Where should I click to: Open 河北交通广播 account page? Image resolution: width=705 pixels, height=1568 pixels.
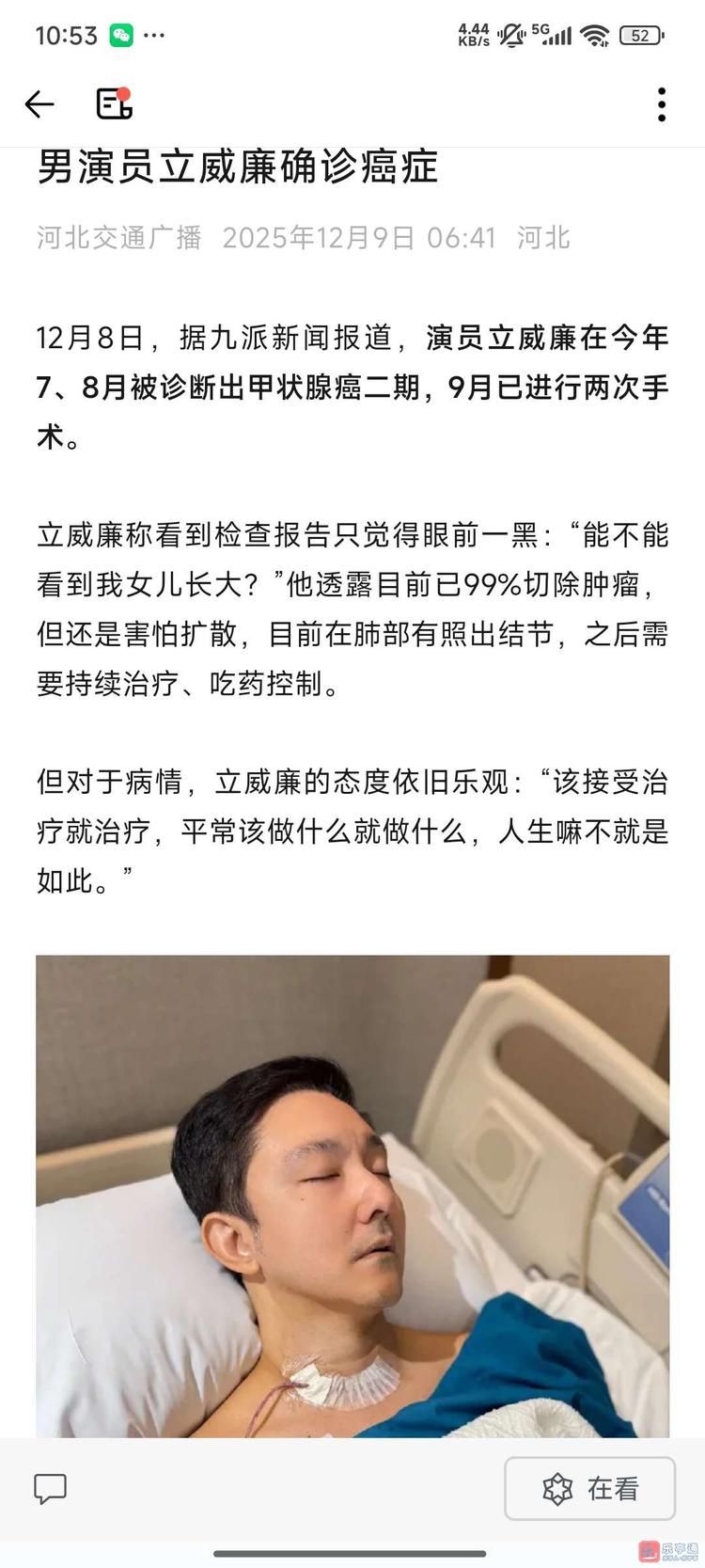tap(119, 237)
